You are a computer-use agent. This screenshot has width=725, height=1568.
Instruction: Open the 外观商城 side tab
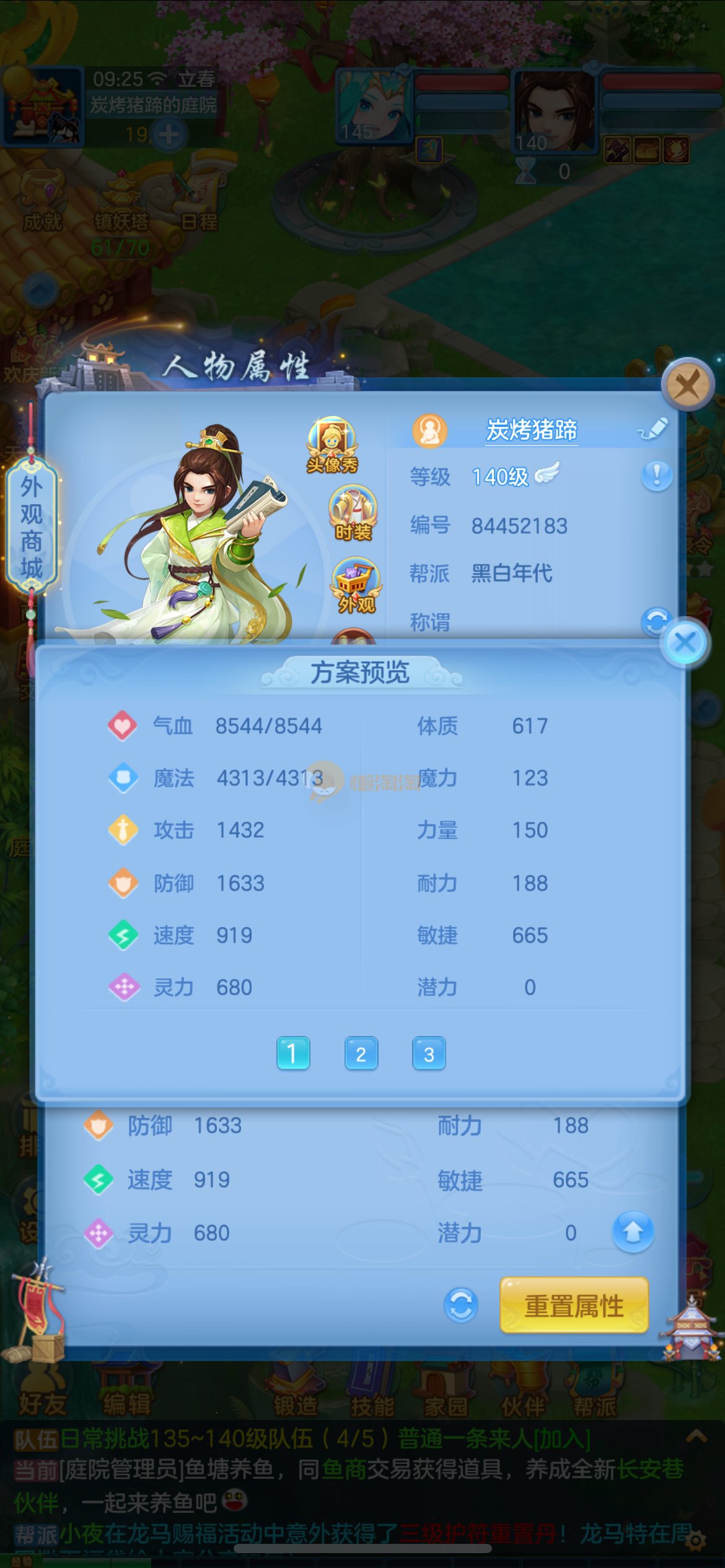click(32, 526)
